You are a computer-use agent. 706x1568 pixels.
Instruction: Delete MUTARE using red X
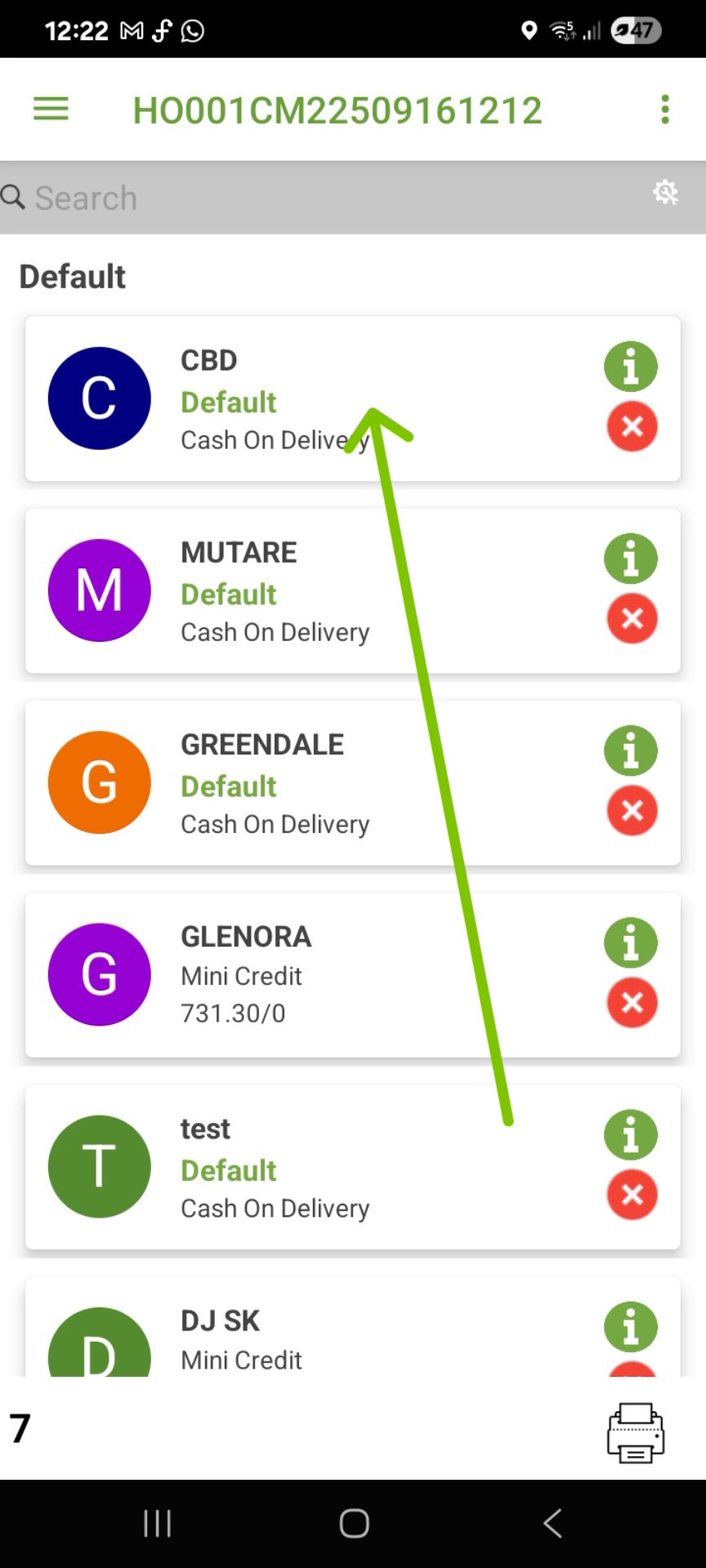click(x=632, y=618)
